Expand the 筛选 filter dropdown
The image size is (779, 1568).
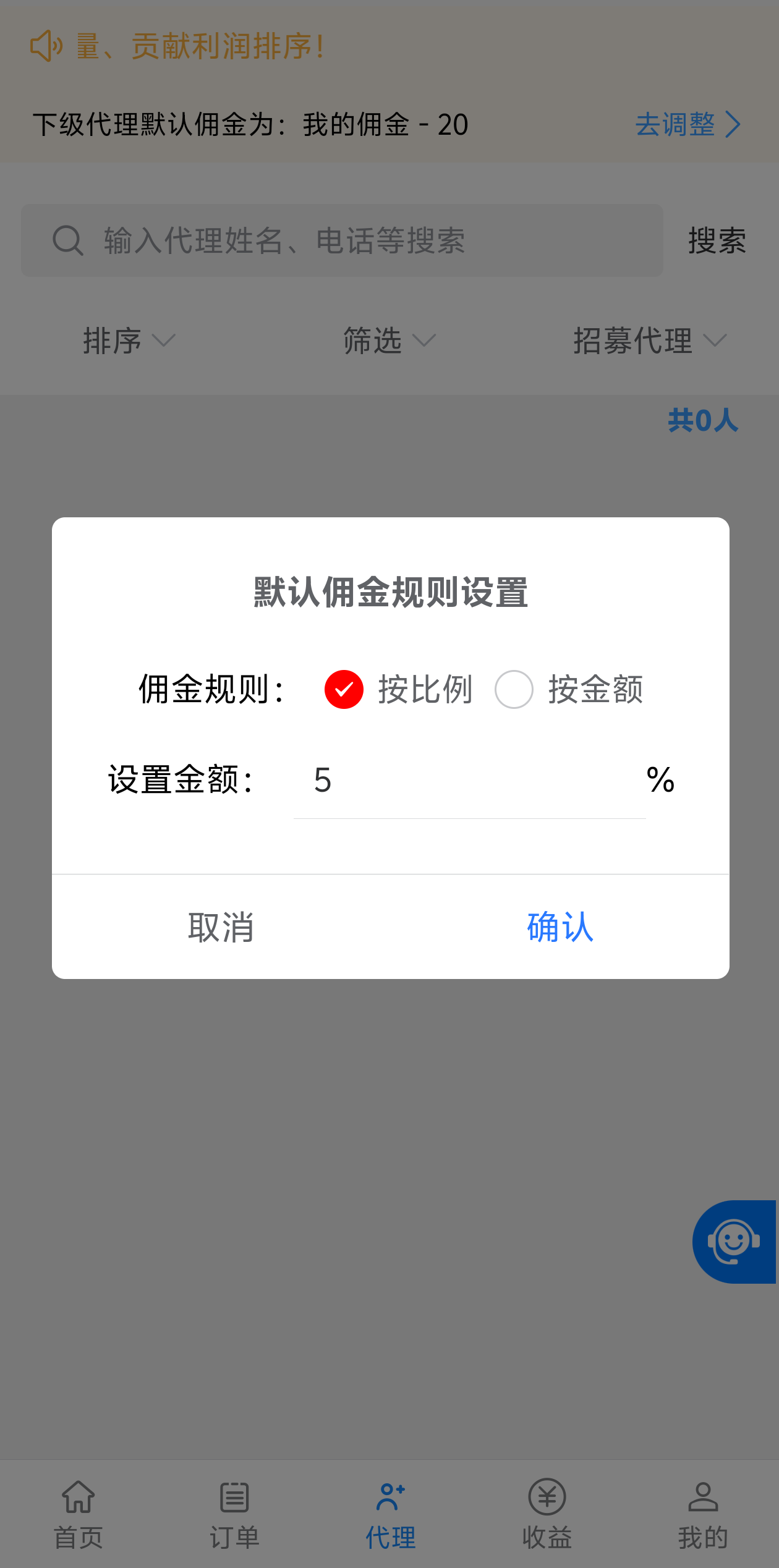pyautogui.click(x=389, y=341)
